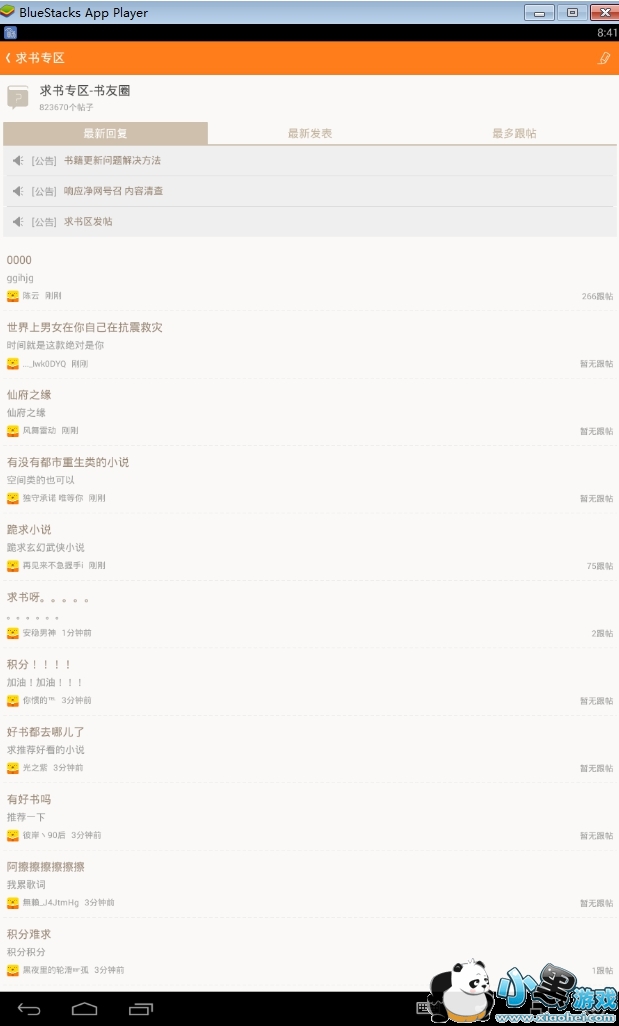
Task: Open announcement 书籍更新问题解决方法
Action: click(310, 160)
